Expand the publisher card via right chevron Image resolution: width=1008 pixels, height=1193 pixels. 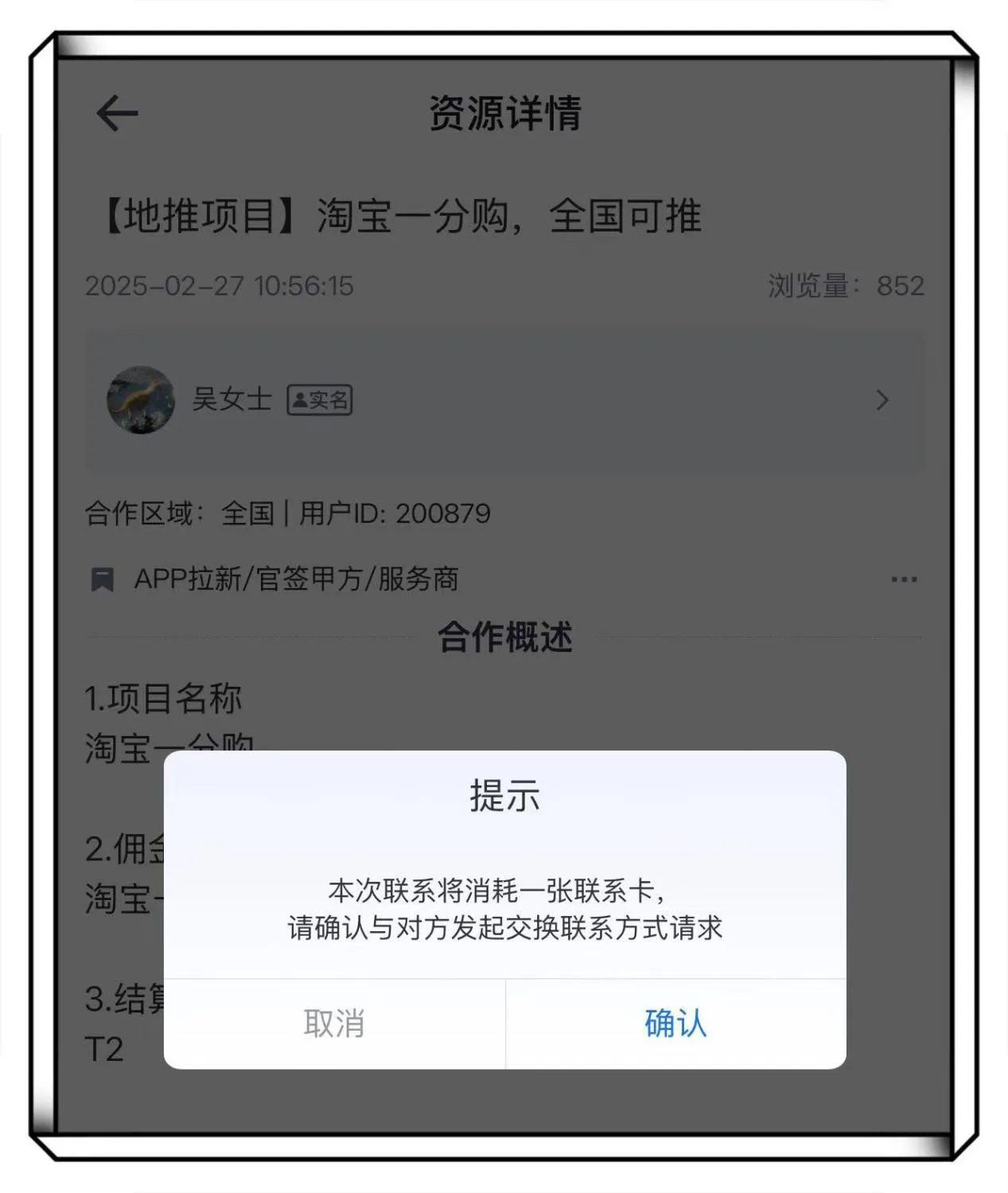[882, 401]
